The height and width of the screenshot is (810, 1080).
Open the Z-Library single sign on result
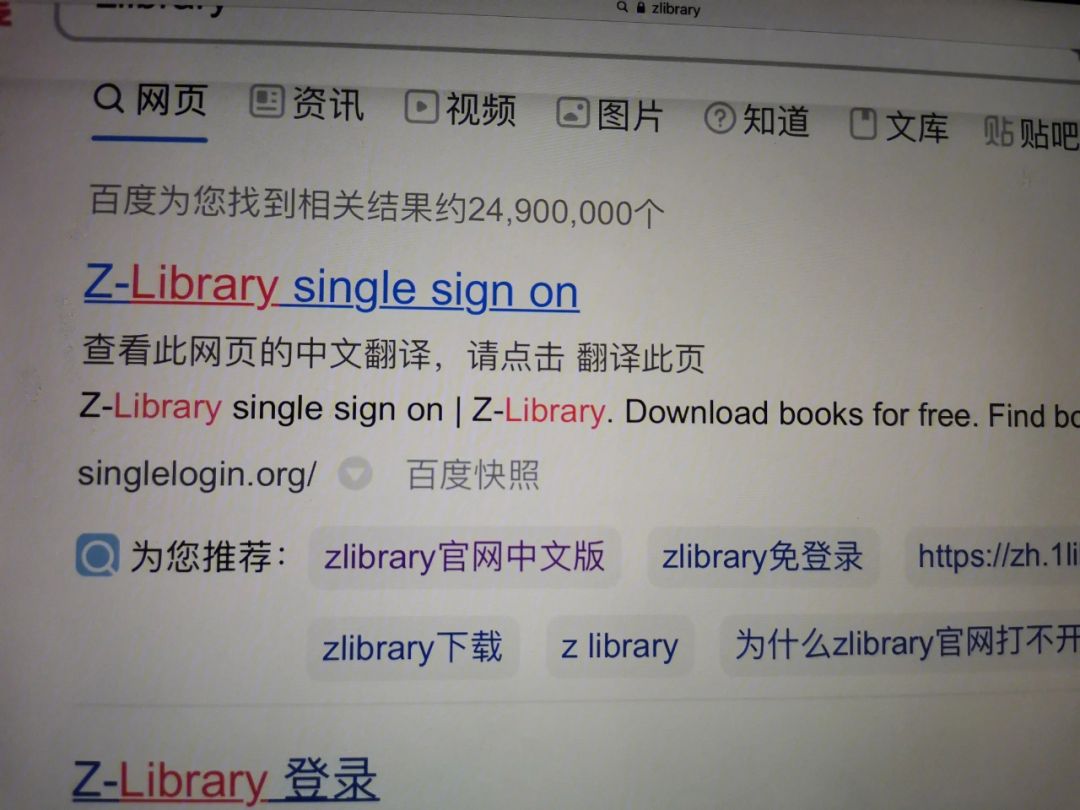pyautogui.click(x=331, y=288)
